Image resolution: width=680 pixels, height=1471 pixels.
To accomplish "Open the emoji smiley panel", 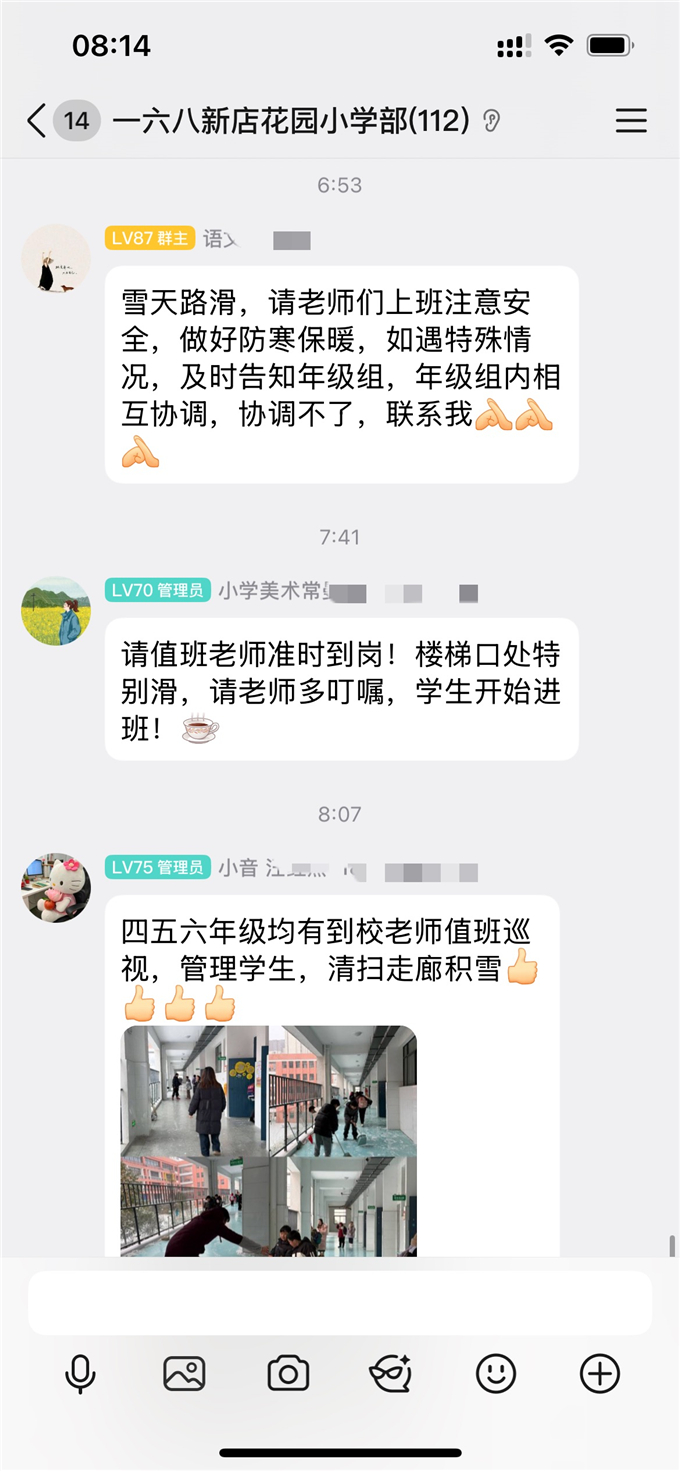I will tap(496, 1374).
